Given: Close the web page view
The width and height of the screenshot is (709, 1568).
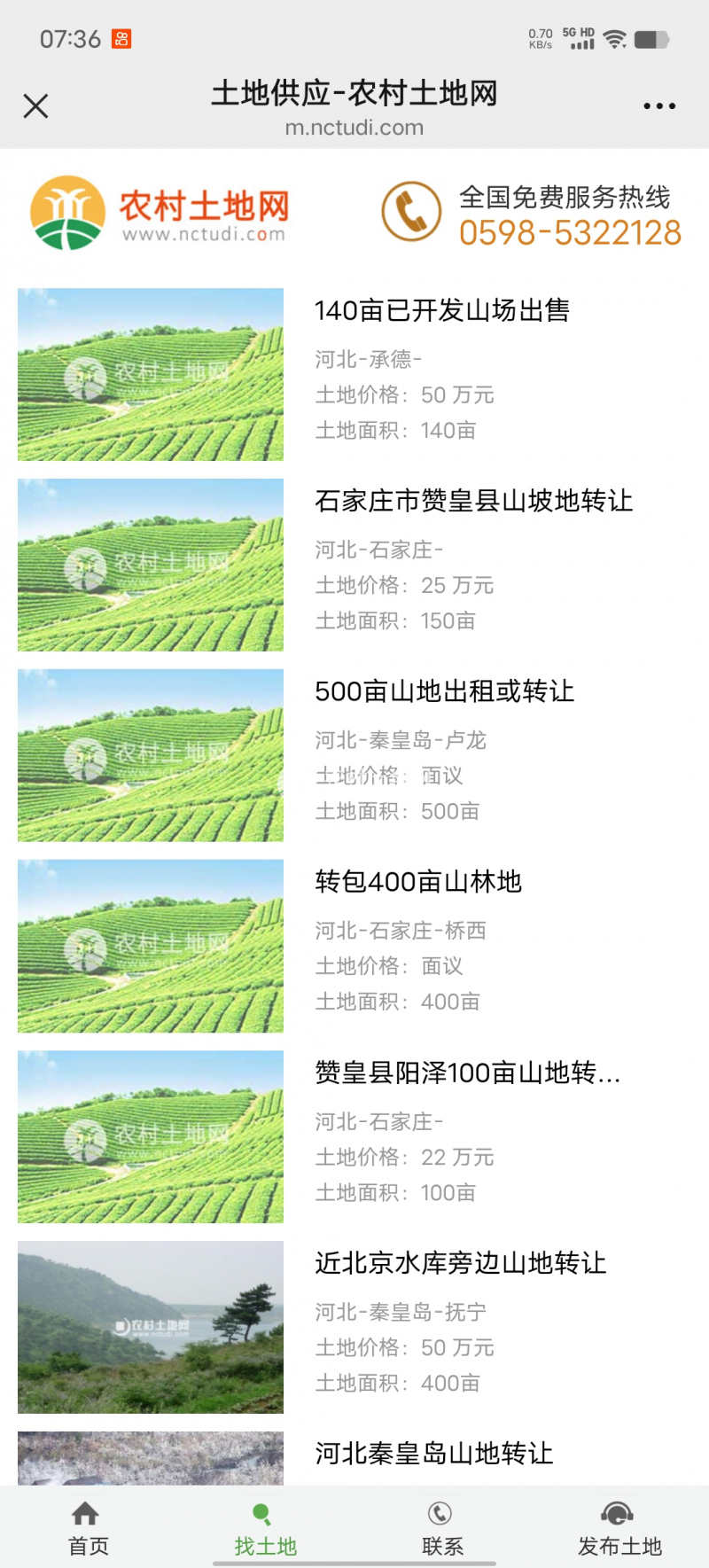Looking at the screenshot, I should pyautogui.click(x=35, y=106).
